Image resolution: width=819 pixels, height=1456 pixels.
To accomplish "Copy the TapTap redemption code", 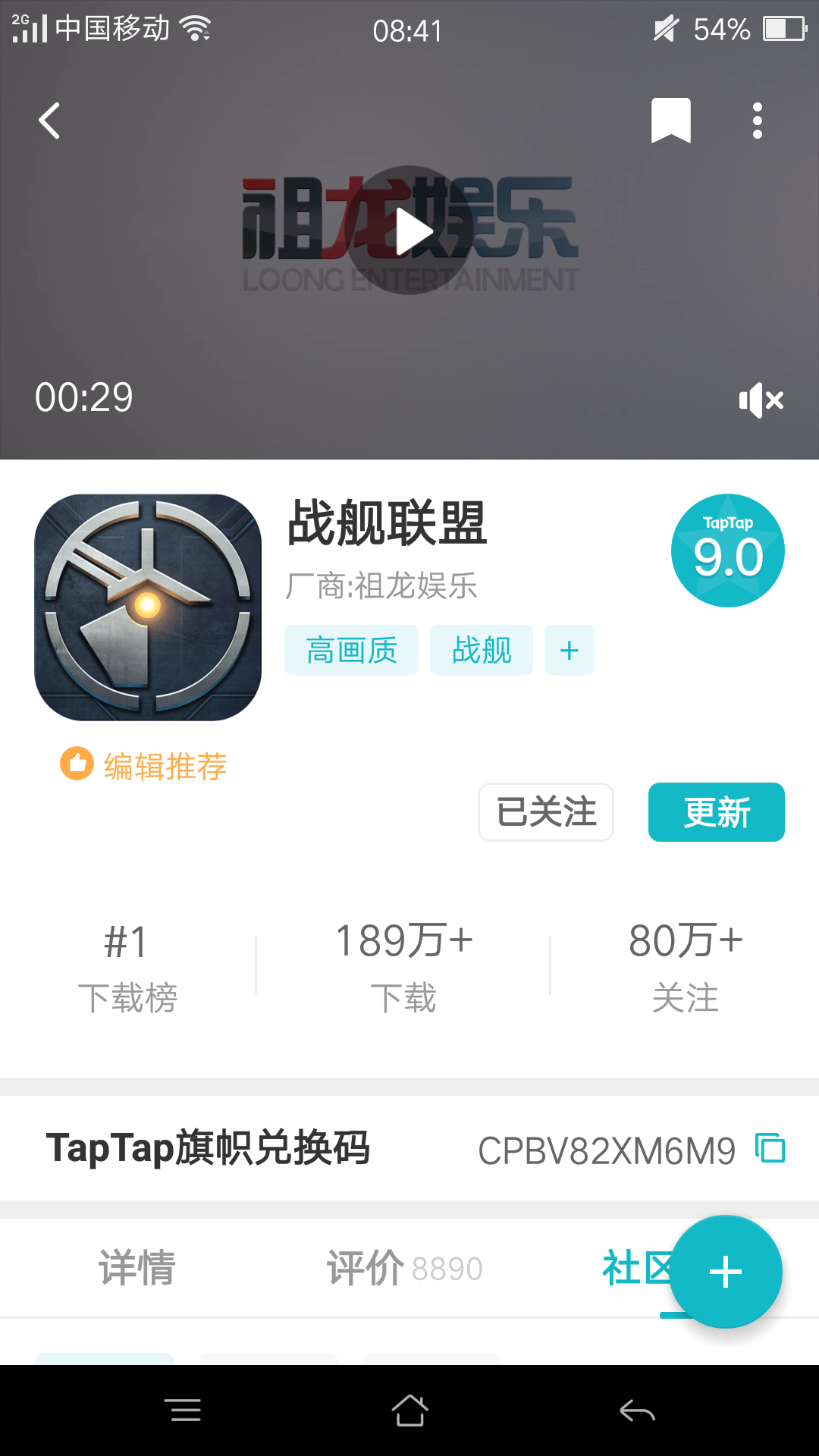I will click(x=770, y=1147).
